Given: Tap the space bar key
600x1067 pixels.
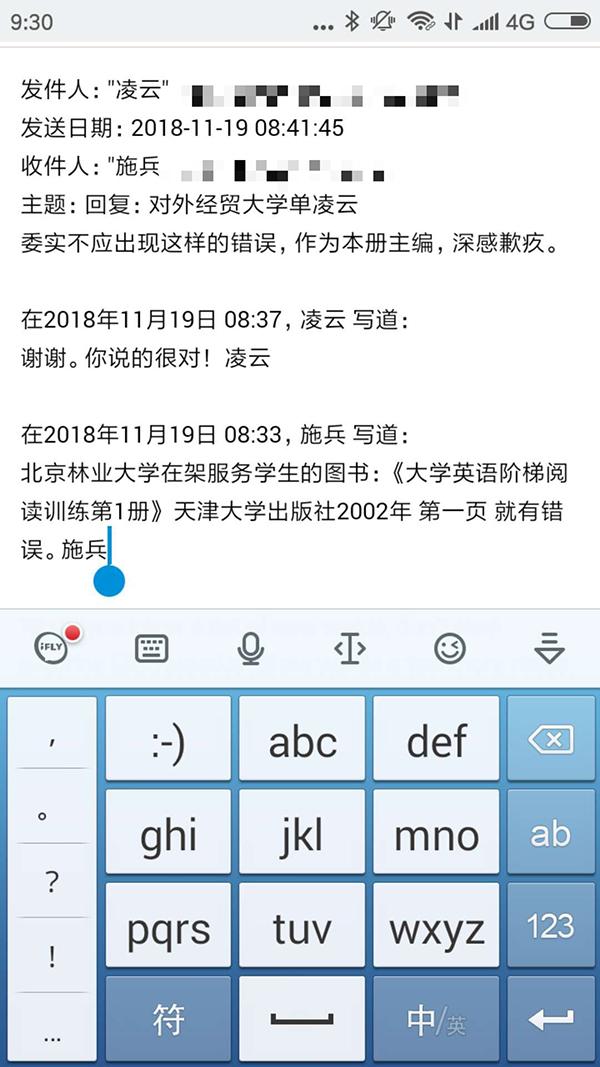Looking at the screenshot, I should tap(302, 1020).
